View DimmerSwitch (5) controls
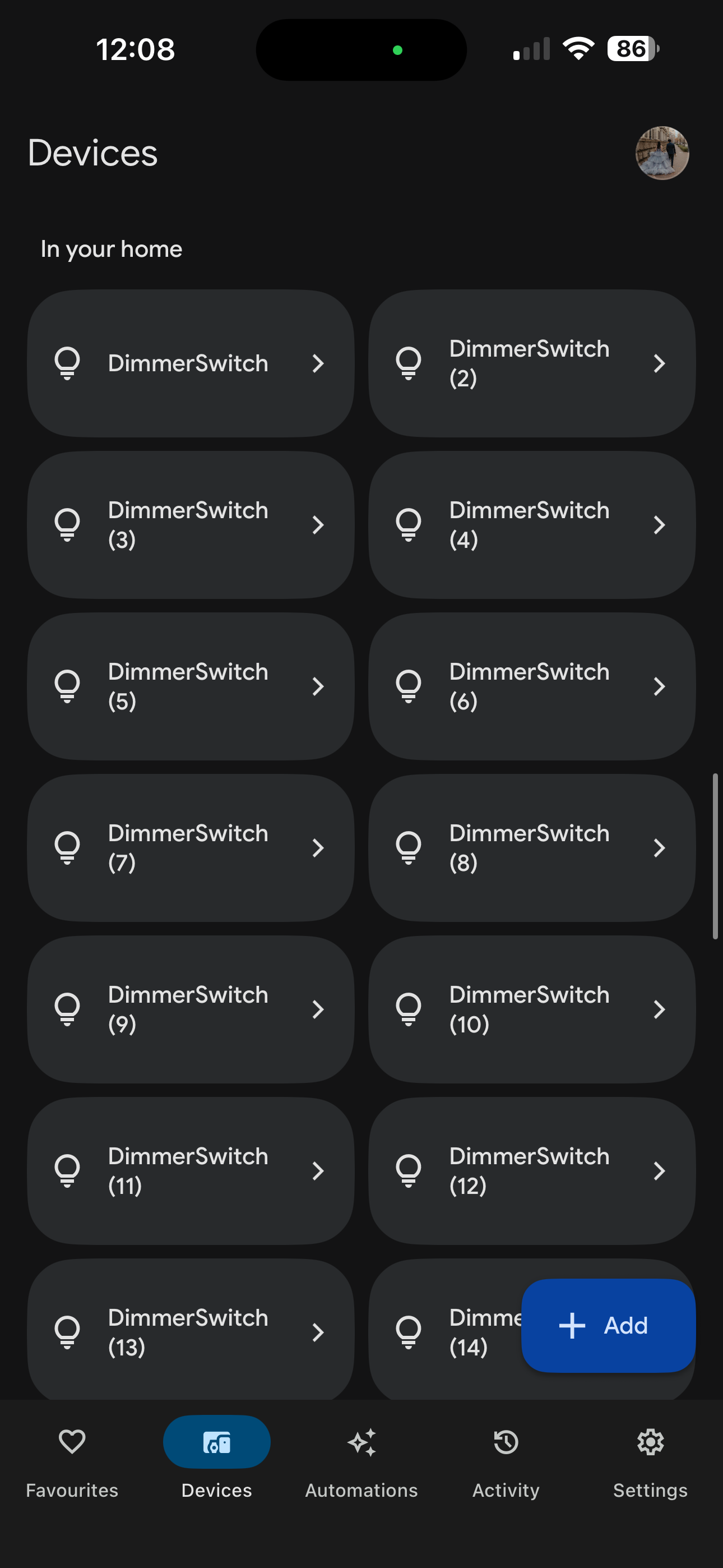Image resolution: width=723 pixels, height=1568 pixels. point(191,686)
